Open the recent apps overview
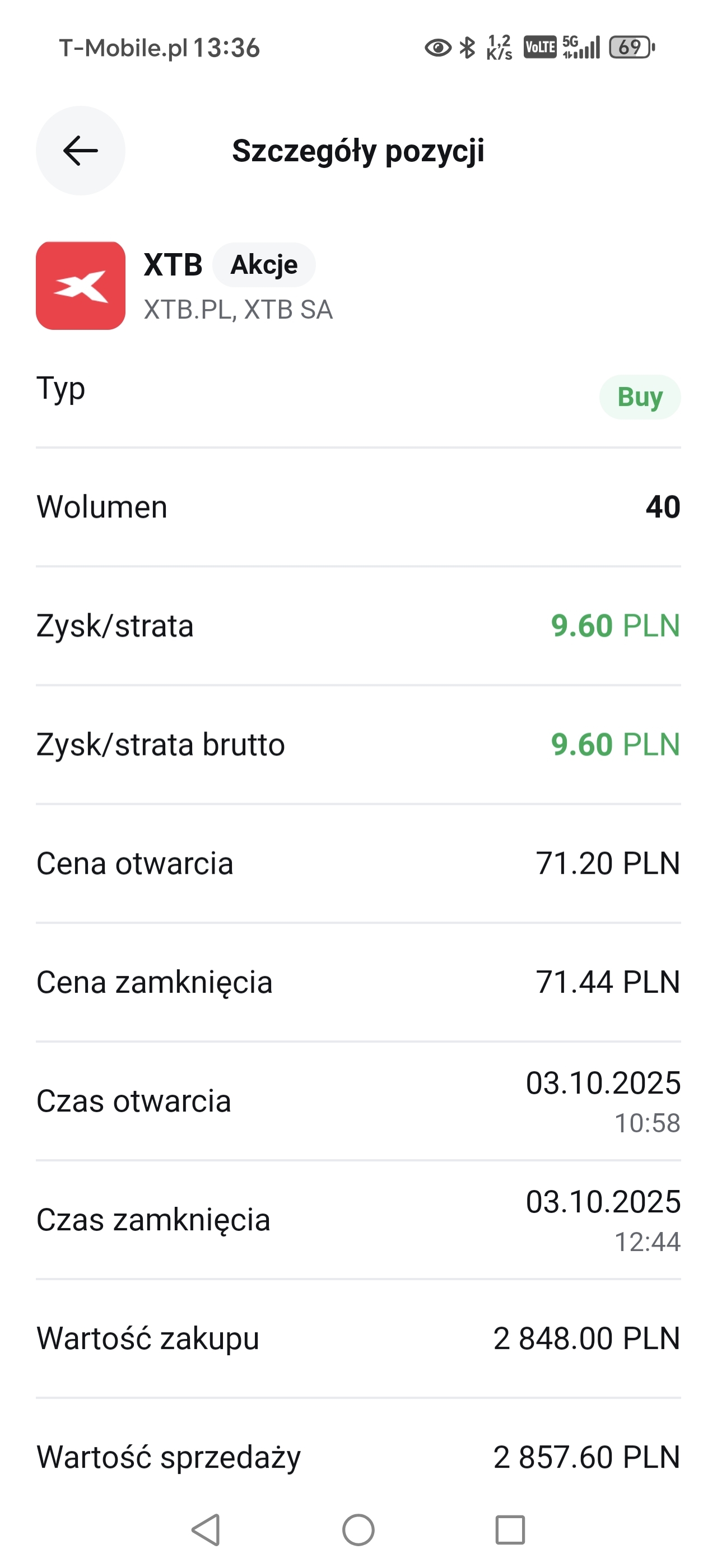The height and width of the screenshot is (1568, 717). point(510,1530)
